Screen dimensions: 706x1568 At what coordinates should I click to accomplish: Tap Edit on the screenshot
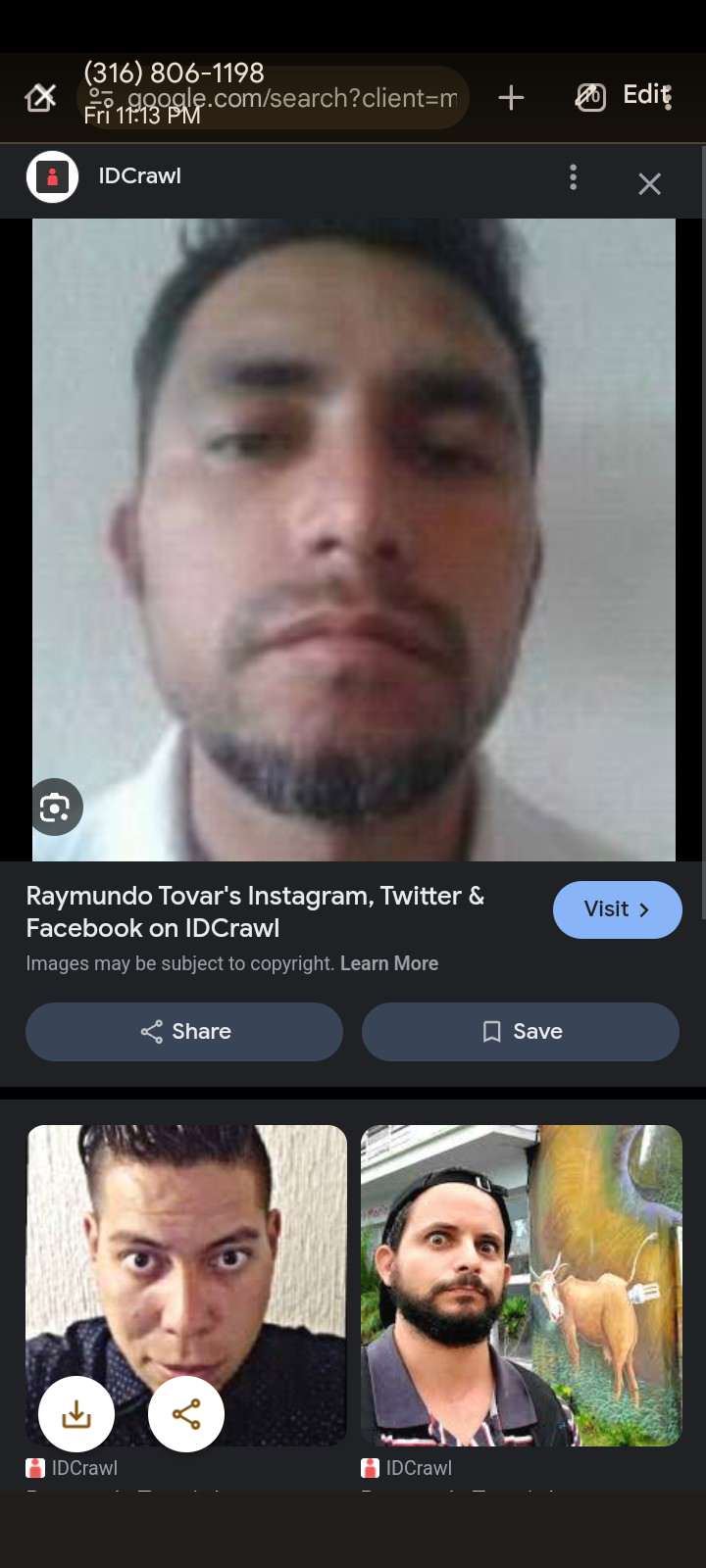(645, 94)
